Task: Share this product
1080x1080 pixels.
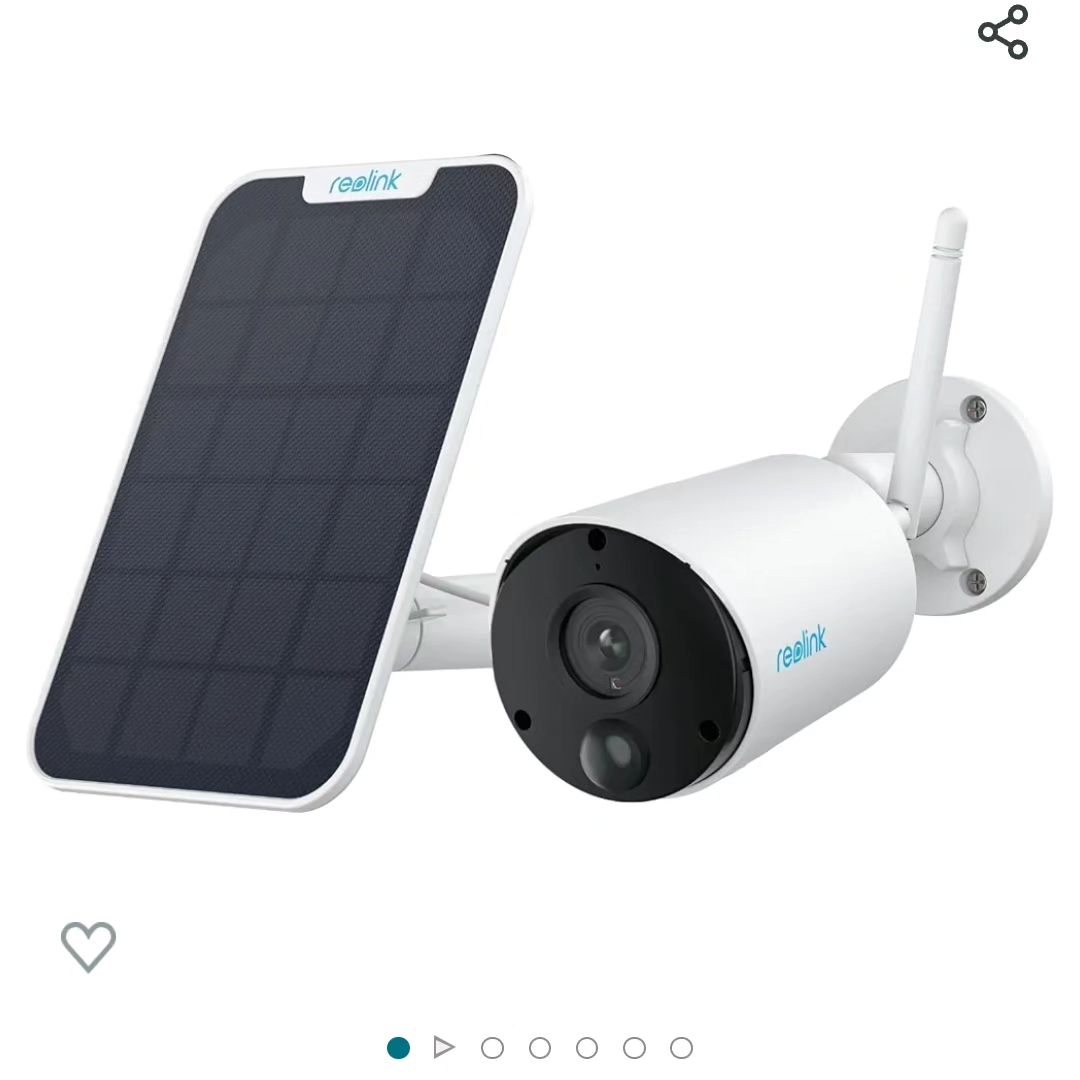Action: [1003, 32]
